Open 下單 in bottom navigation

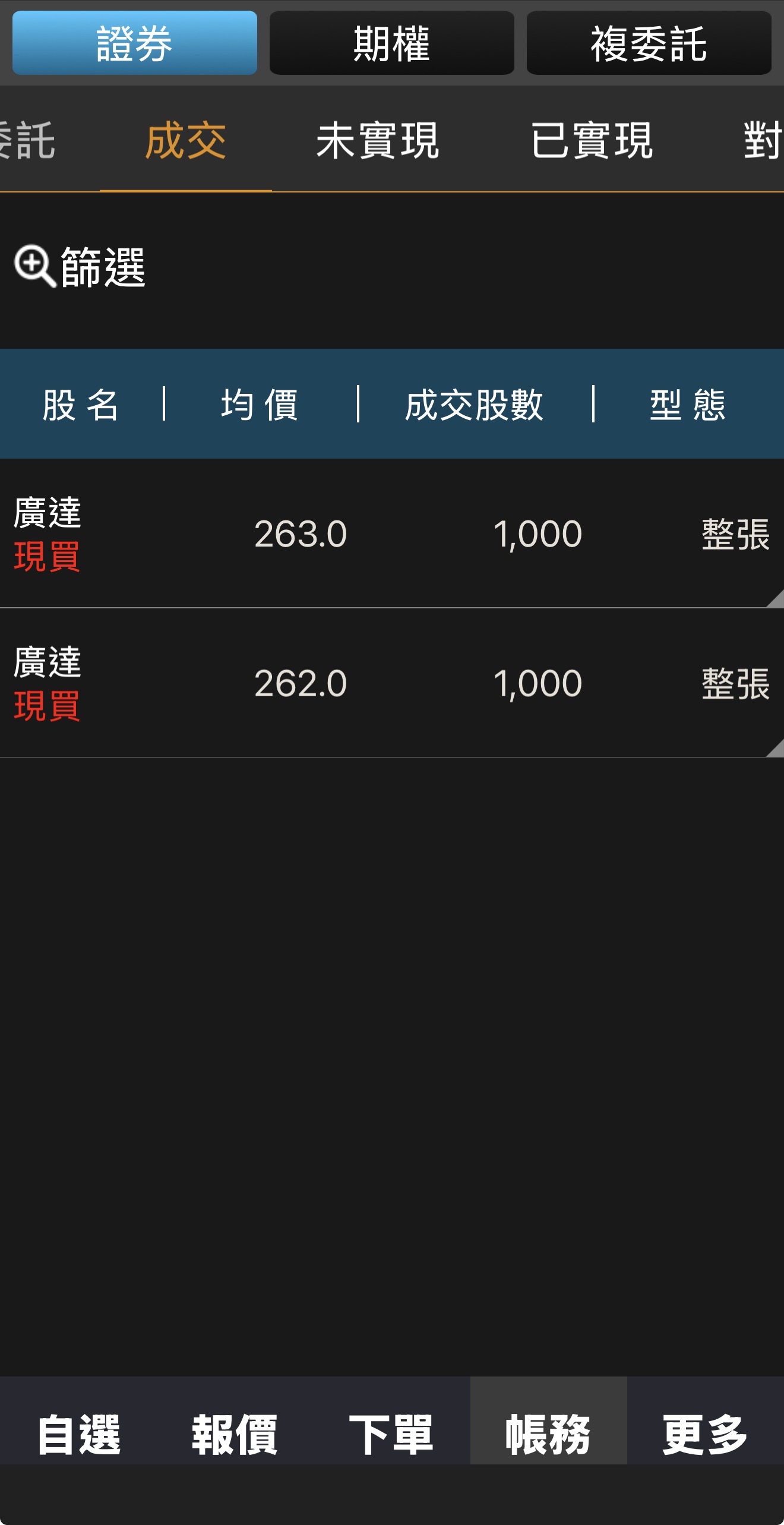tap(391, 1434)
